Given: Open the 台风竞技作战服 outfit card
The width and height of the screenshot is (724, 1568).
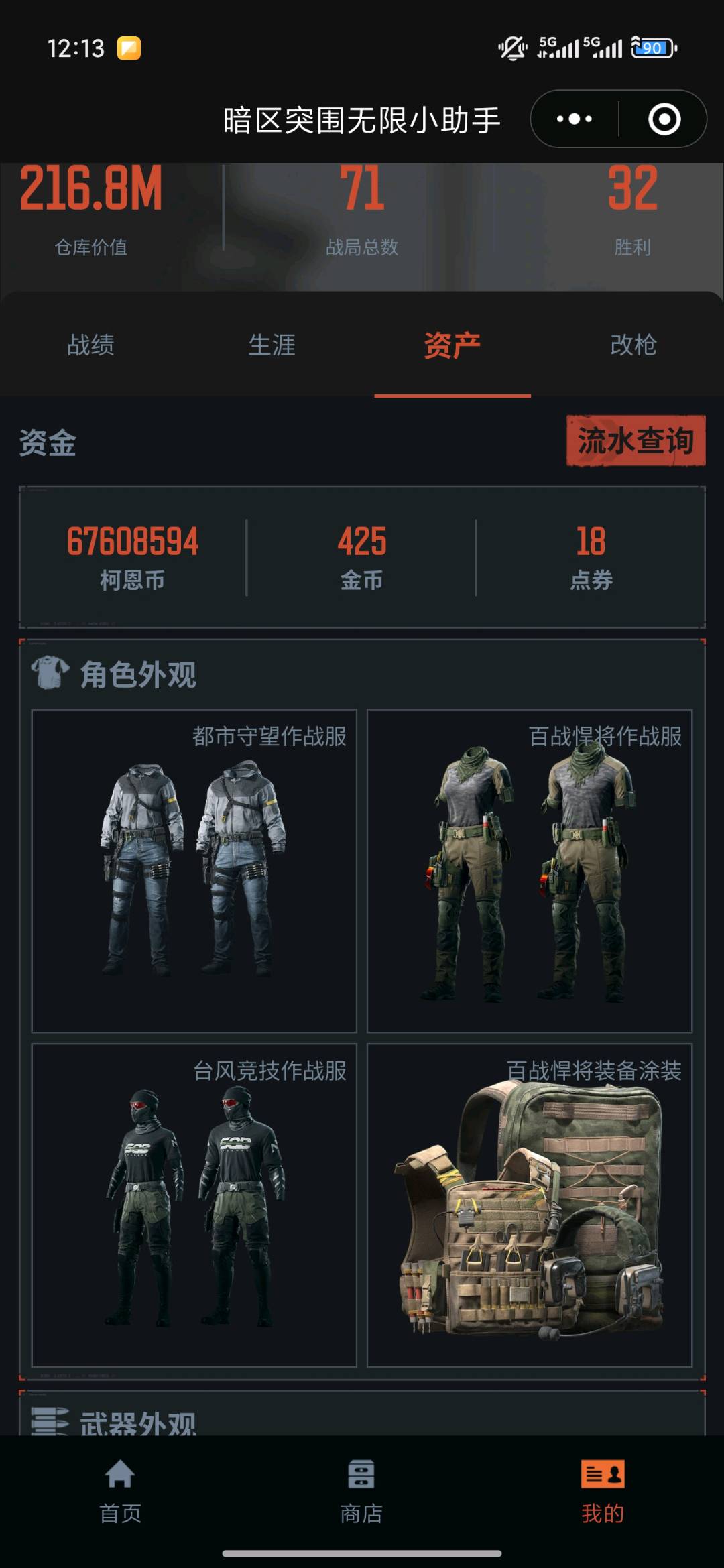Looking at the screenshot, I should pos(194,1205).
